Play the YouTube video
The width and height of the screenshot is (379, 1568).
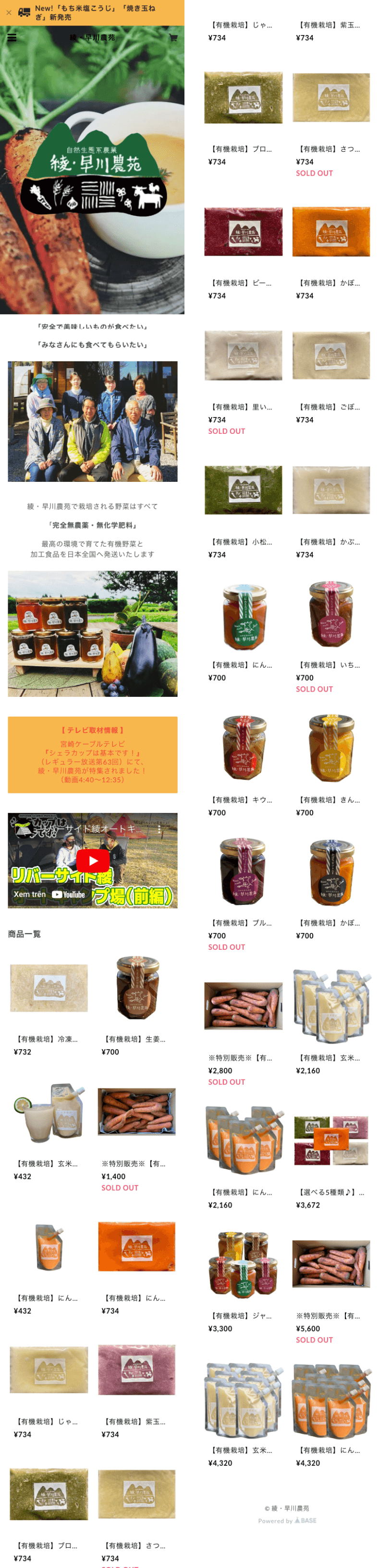tap(93, 860)
